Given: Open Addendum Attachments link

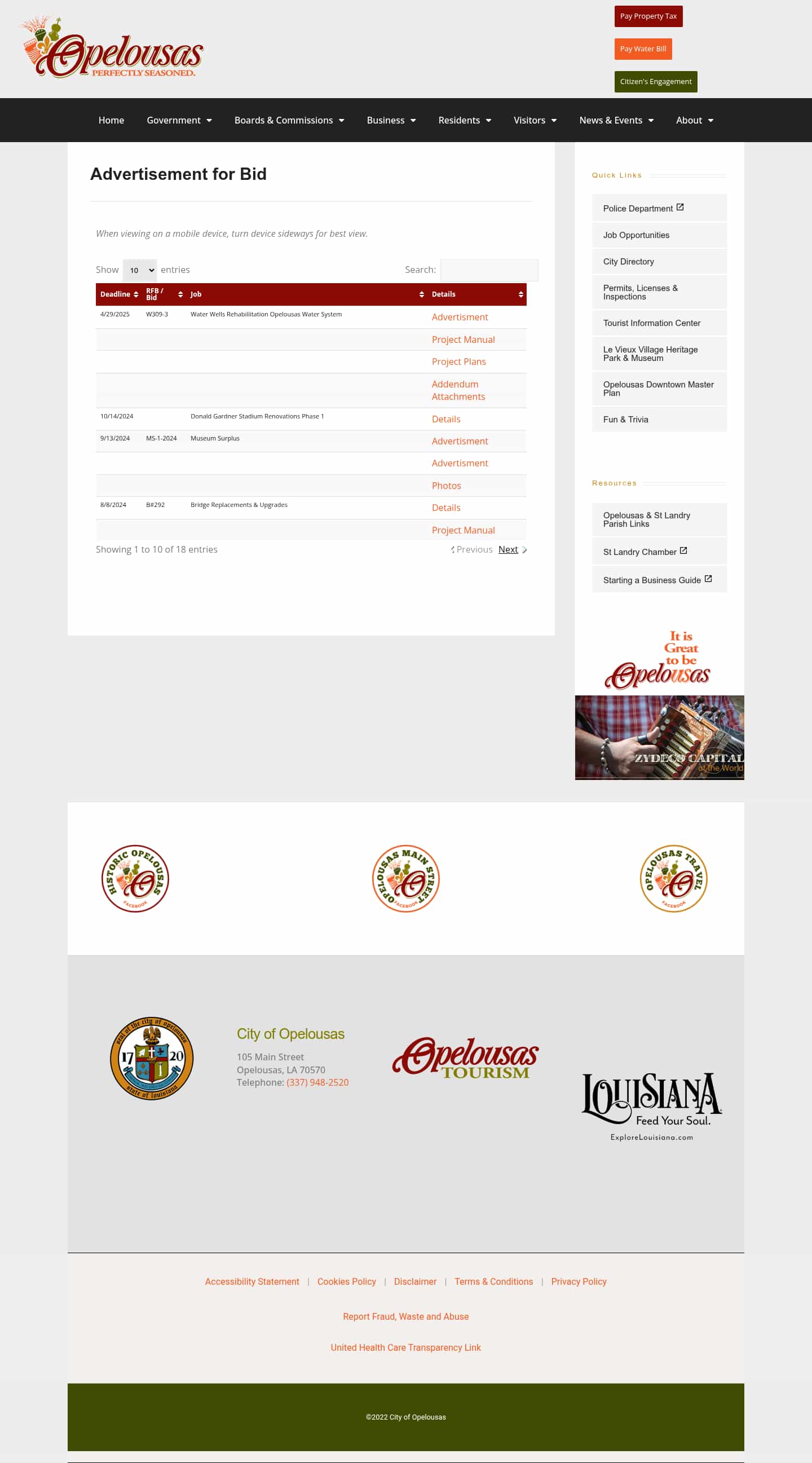Looking at the screenshot, I should click(x=458, y=391).
